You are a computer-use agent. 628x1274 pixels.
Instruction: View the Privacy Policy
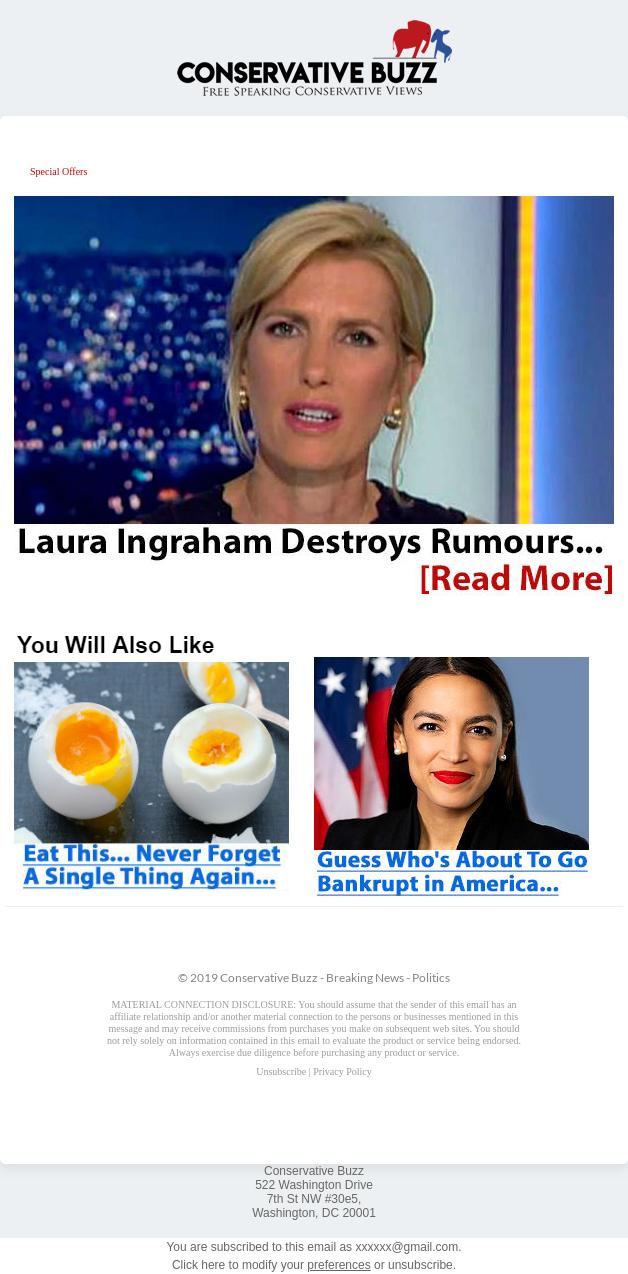[342, 1072]
